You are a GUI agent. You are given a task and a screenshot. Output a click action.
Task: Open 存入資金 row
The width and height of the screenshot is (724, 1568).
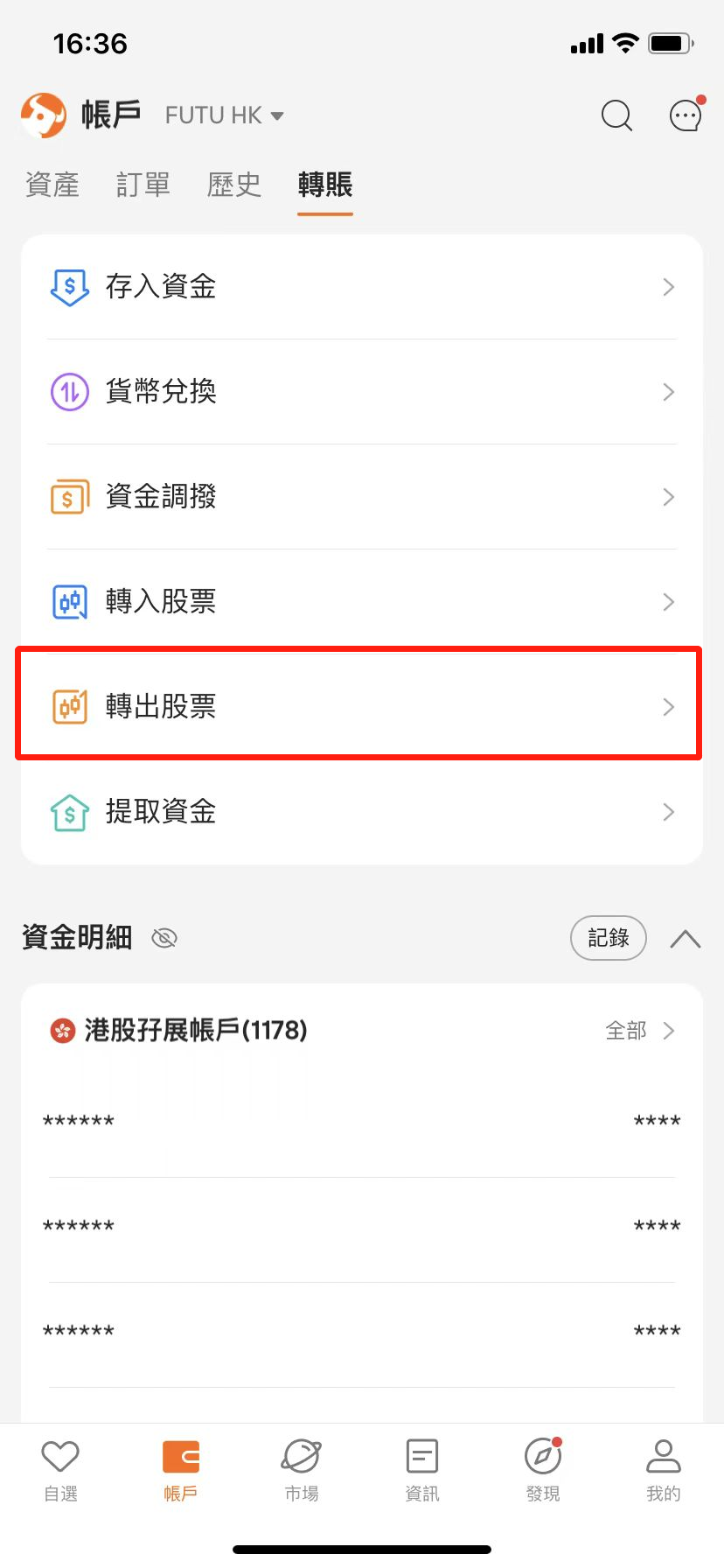362,287
